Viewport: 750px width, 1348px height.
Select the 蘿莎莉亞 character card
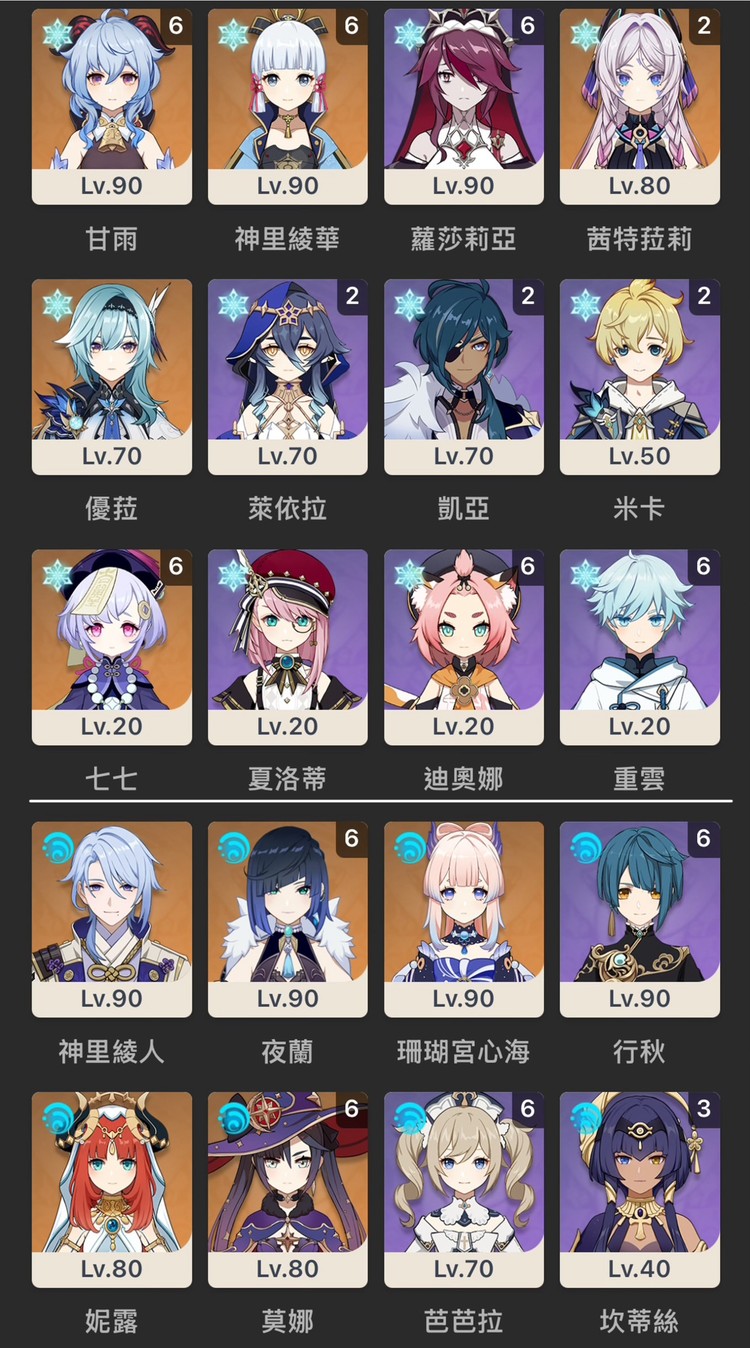click(x=464, y=105)
